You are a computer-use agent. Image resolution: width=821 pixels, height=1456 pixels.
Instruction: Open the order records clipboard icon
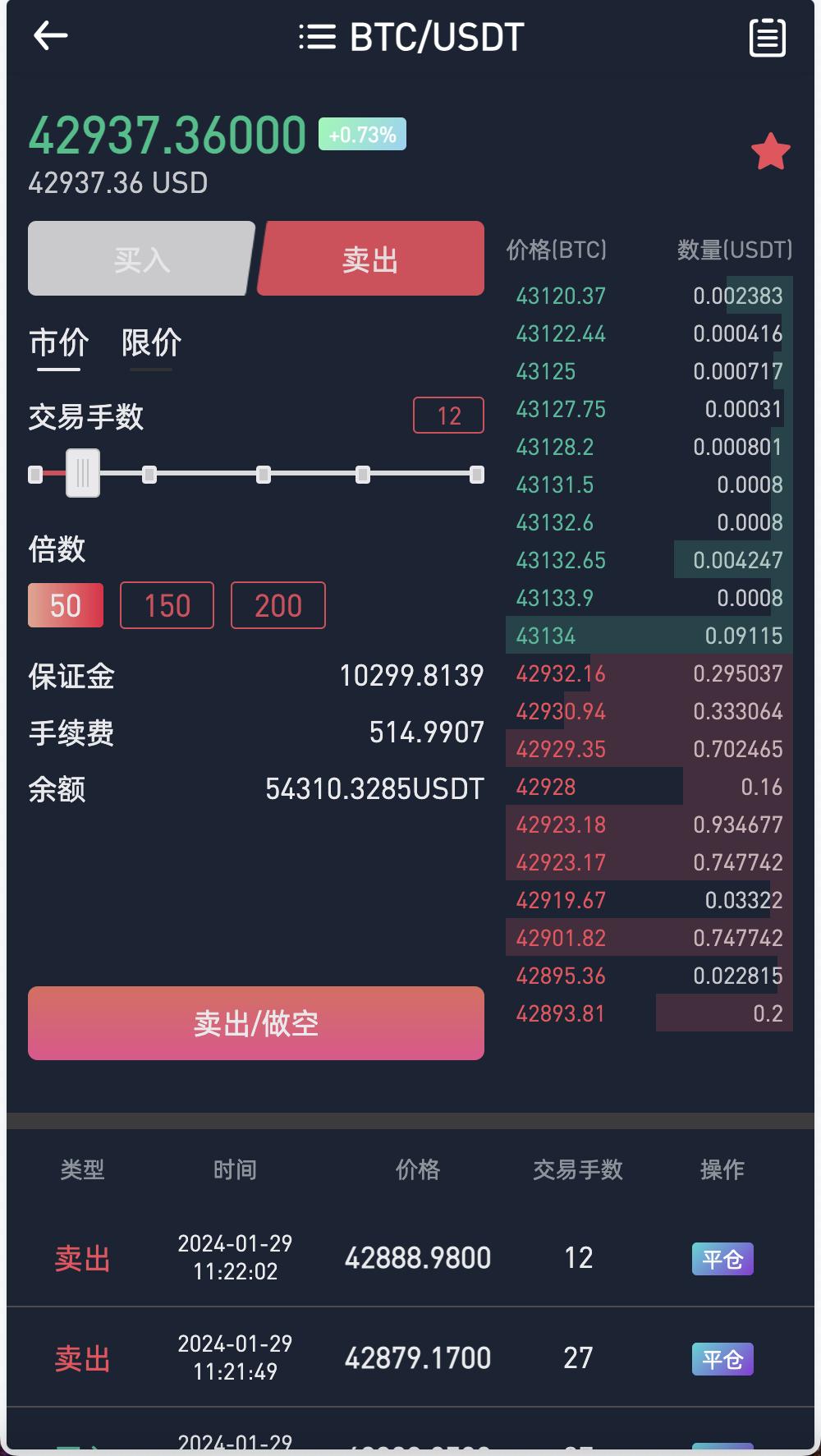coord(767,37)
